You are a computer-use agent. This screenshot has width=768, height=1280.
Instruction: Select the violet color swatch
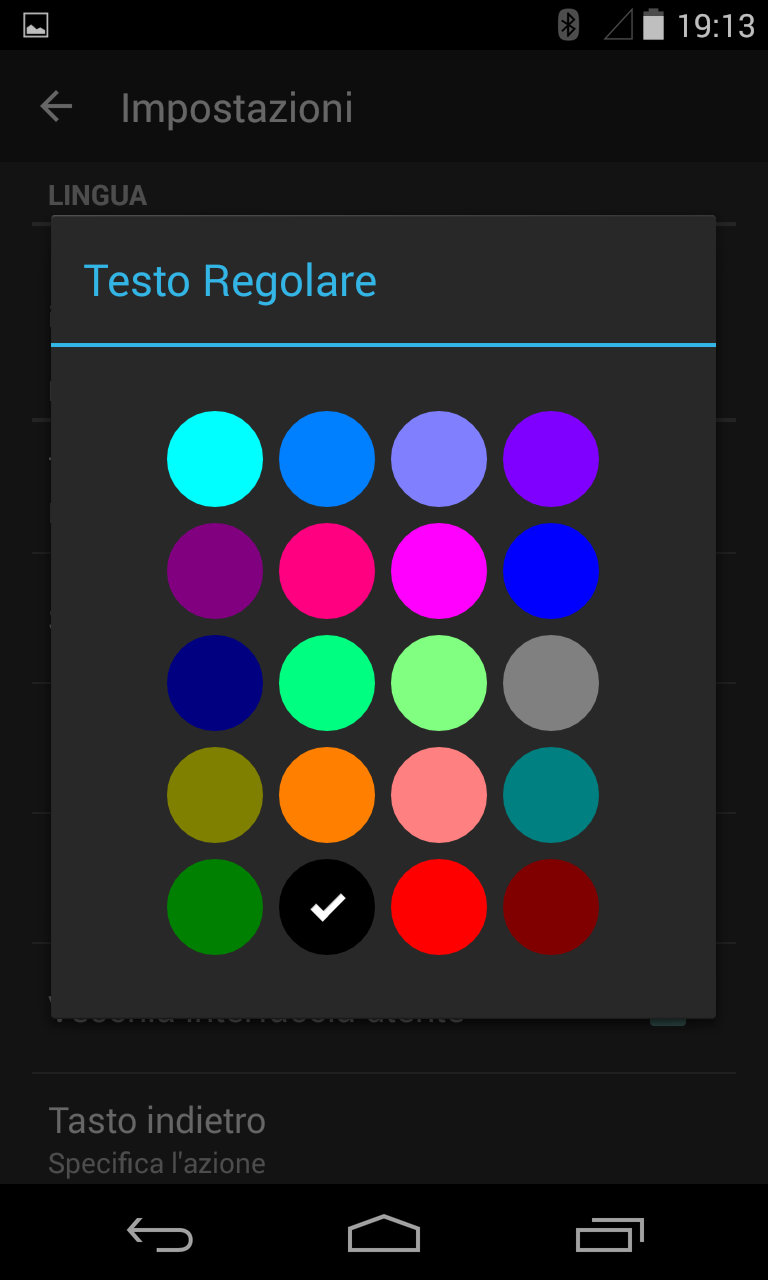551,459
